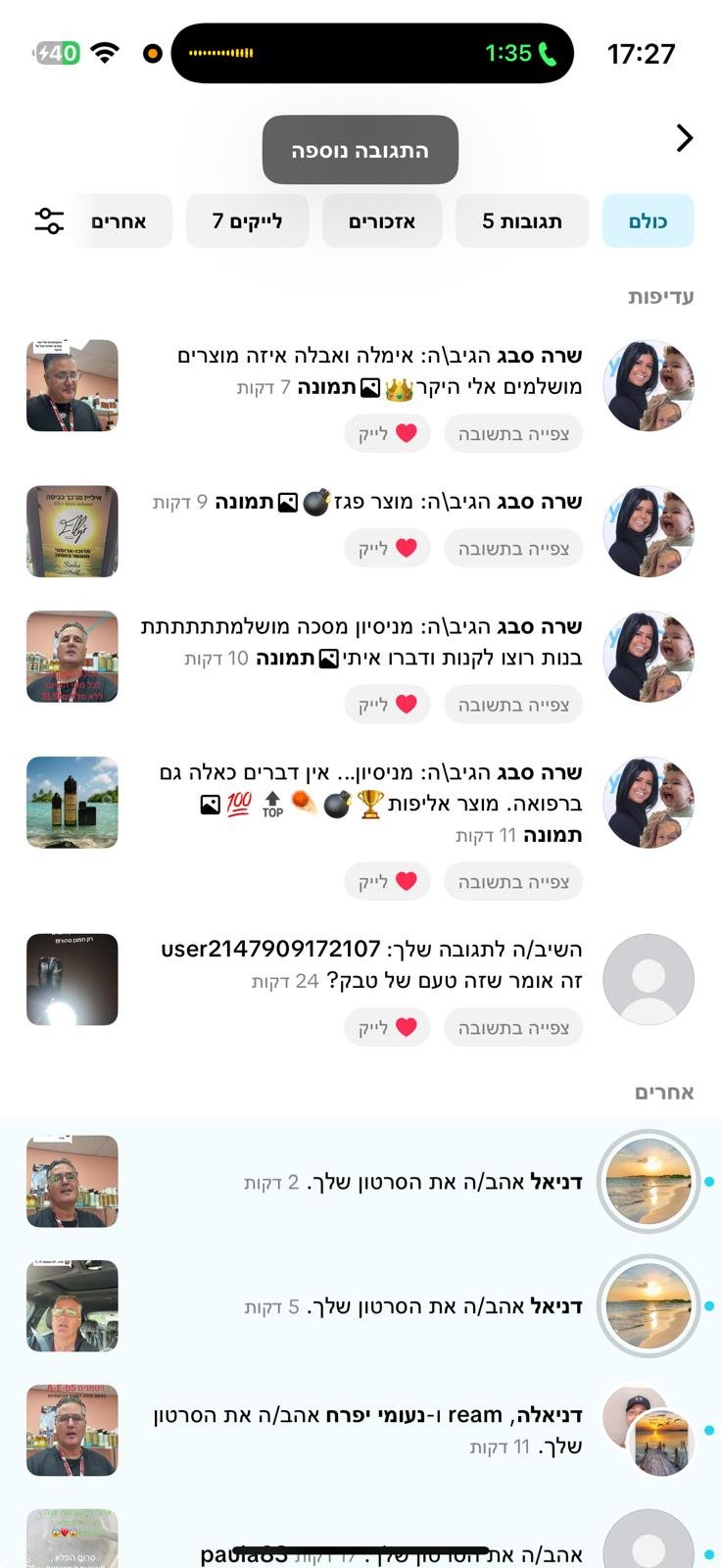721x1568 pixels.
Task: Select the תגובות 5 filter chip
Action: click(521, 221)
